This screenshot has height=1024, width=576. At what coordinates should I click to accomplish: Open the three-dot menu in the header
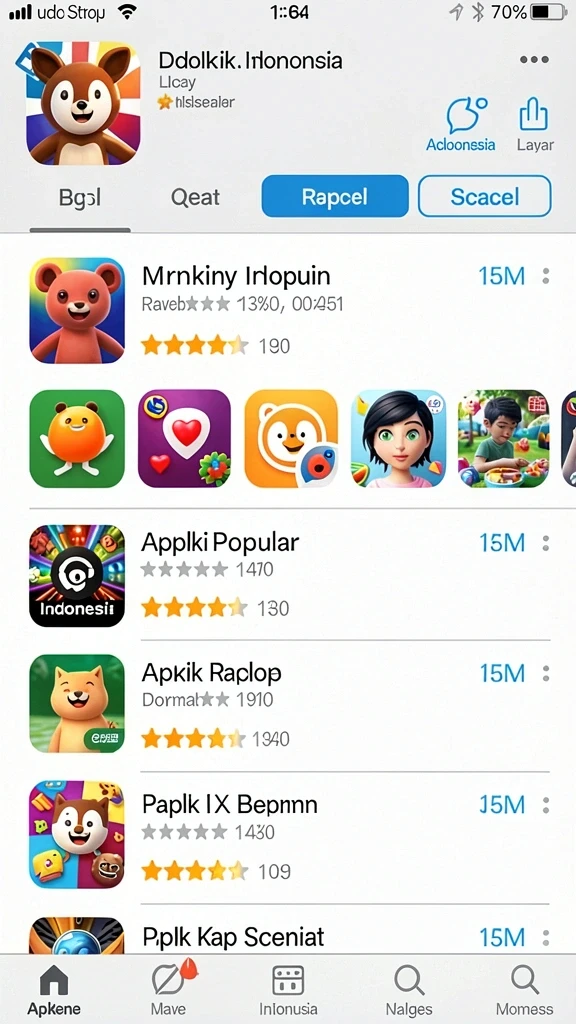pos(534,60)
